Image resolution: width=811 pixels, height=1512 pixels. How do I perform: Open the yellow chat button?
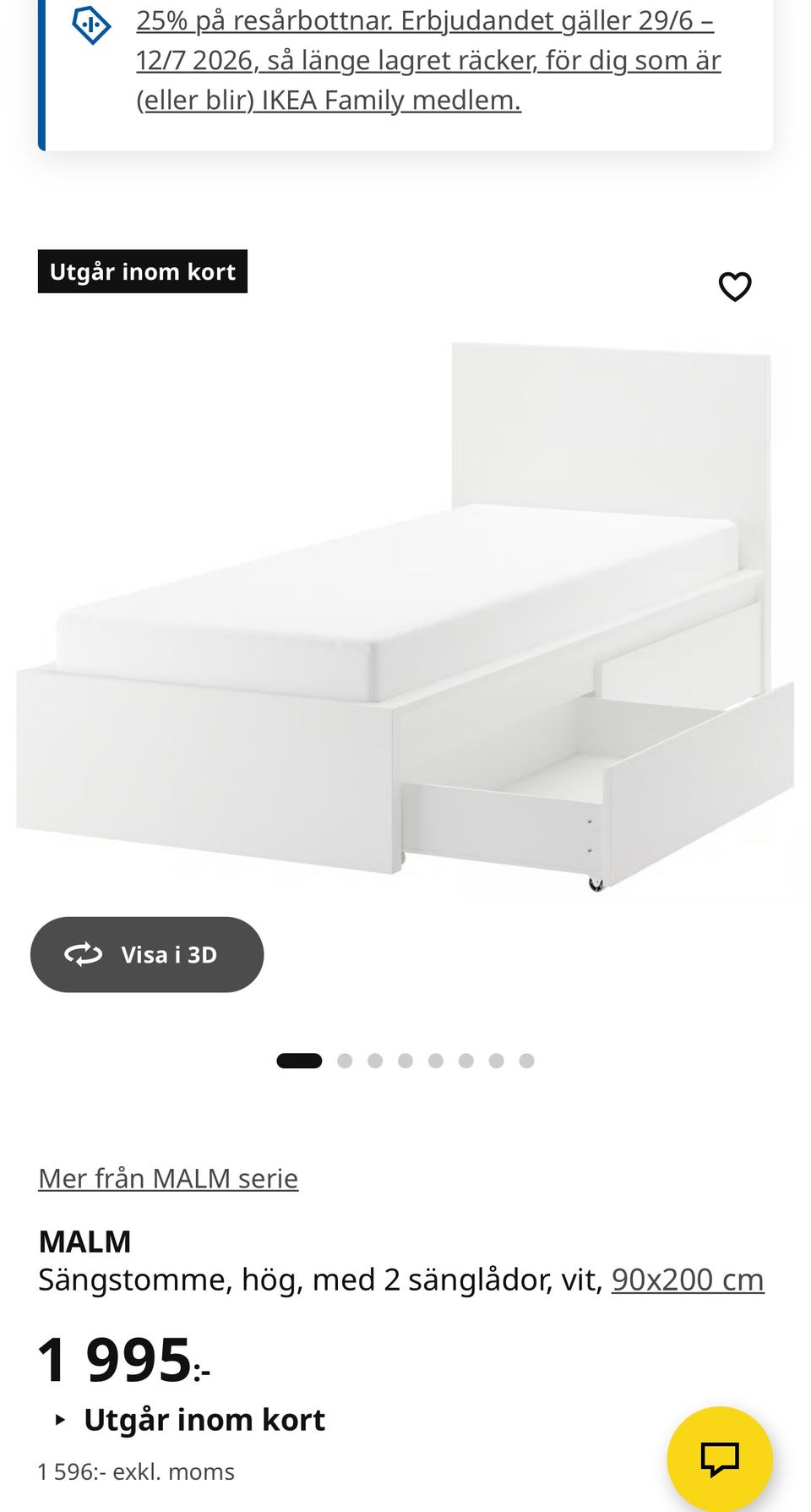[720, 1459]
